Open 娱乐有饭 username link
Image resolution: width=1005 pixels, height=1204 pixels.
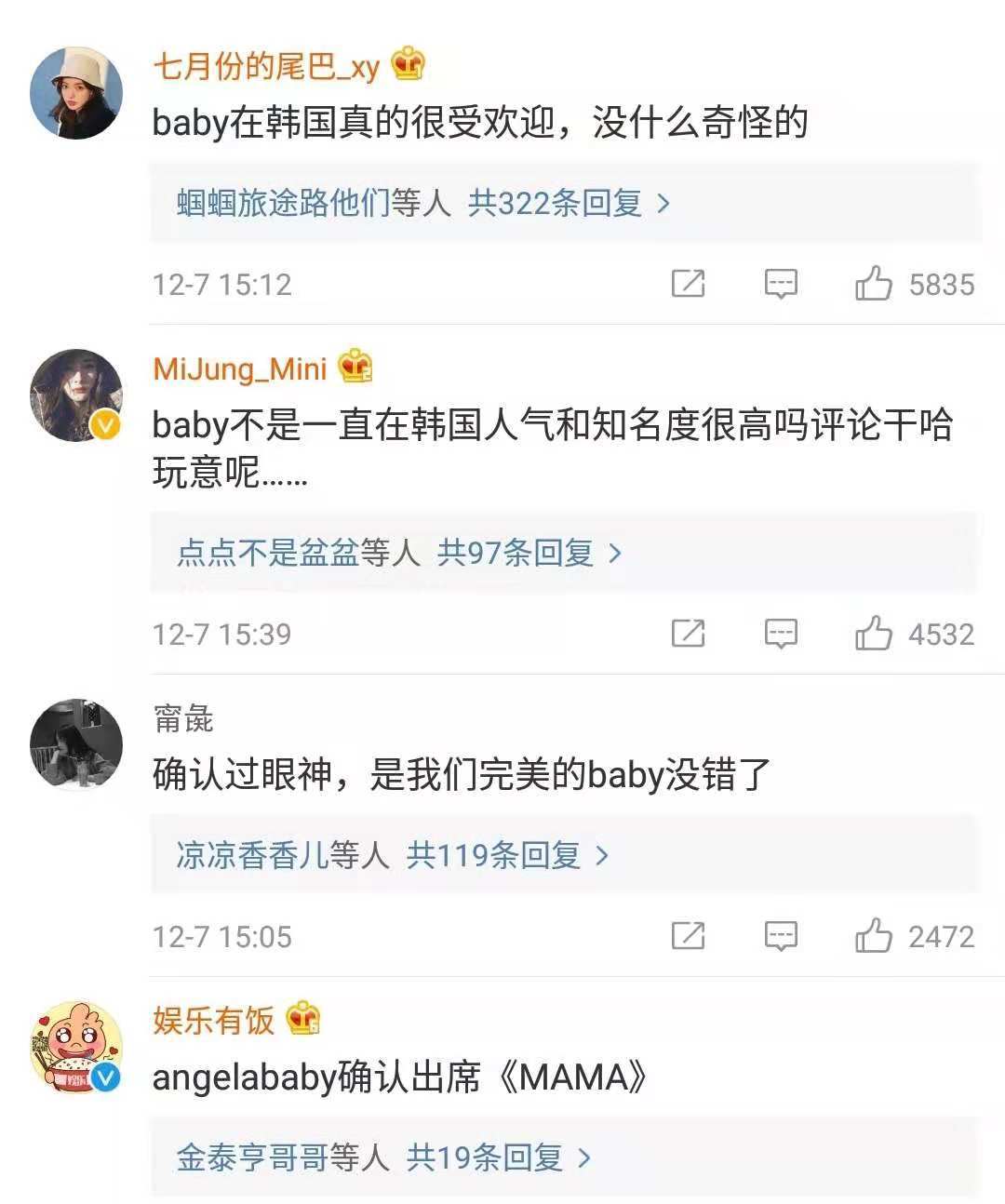214,1021
